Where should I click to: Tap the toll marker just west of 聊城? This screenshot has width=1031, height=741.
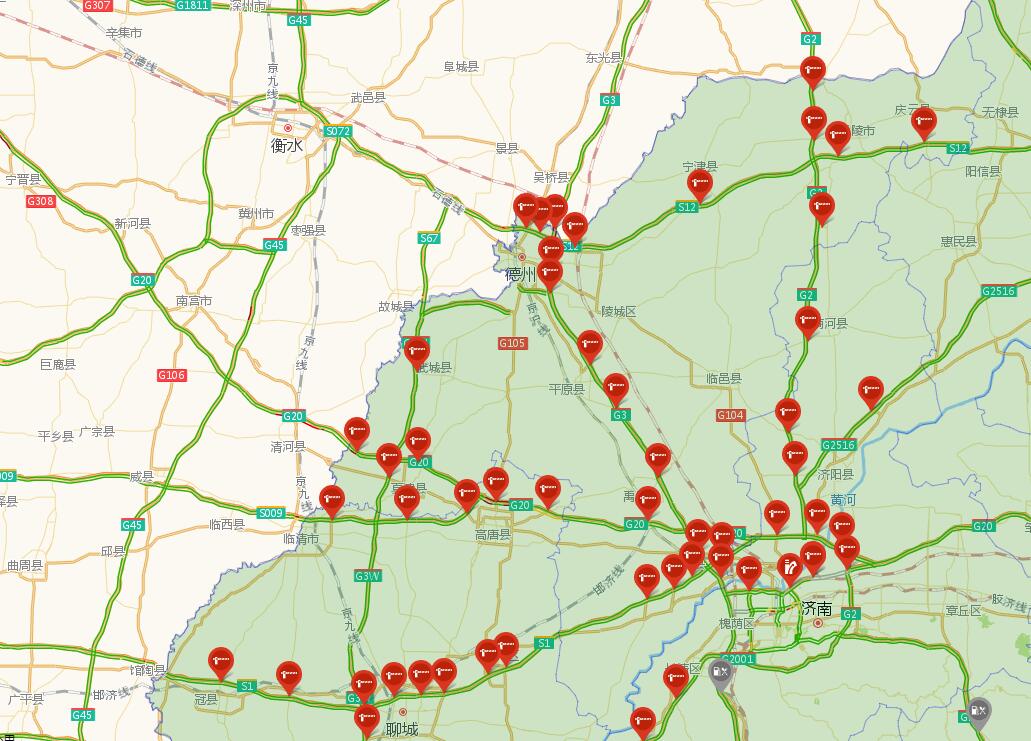[x=367, y=717]
